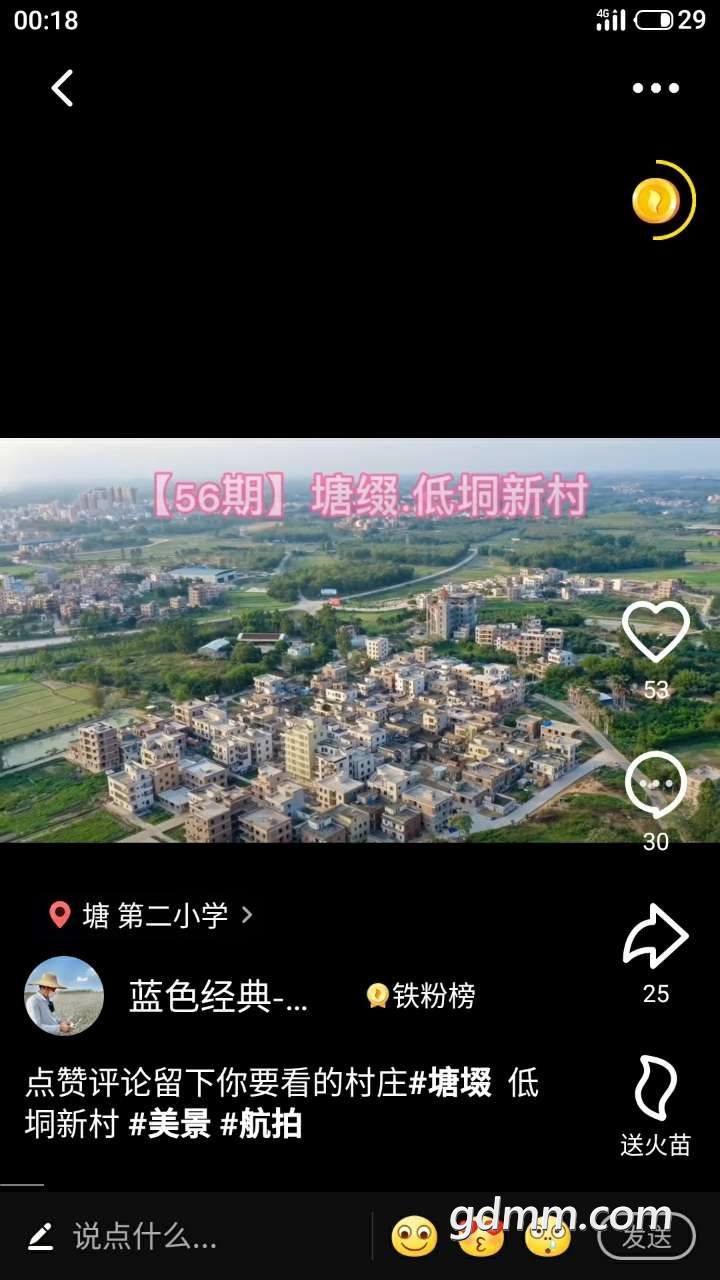Tap the 发送 send button

pos(646,1237)
